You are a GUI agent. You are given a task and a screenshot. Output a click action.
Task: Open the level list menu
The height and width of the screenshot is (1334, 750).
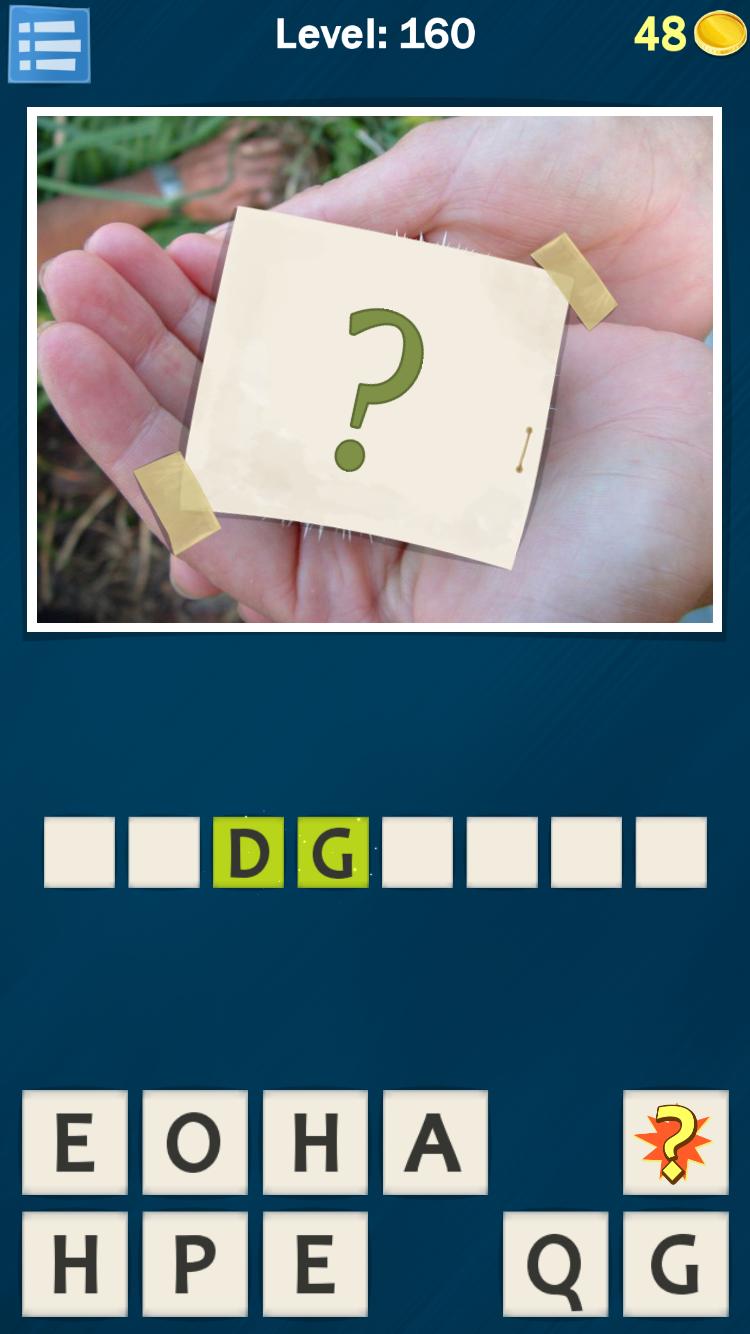[49, 45]
